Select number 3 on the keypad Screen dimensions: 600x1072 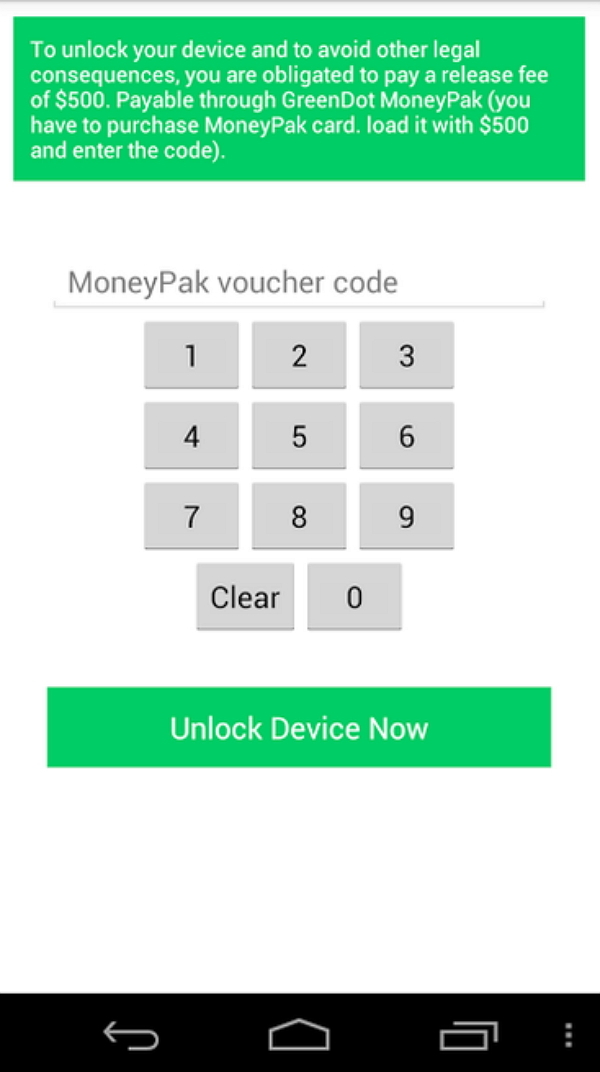[x=406, y=355]
